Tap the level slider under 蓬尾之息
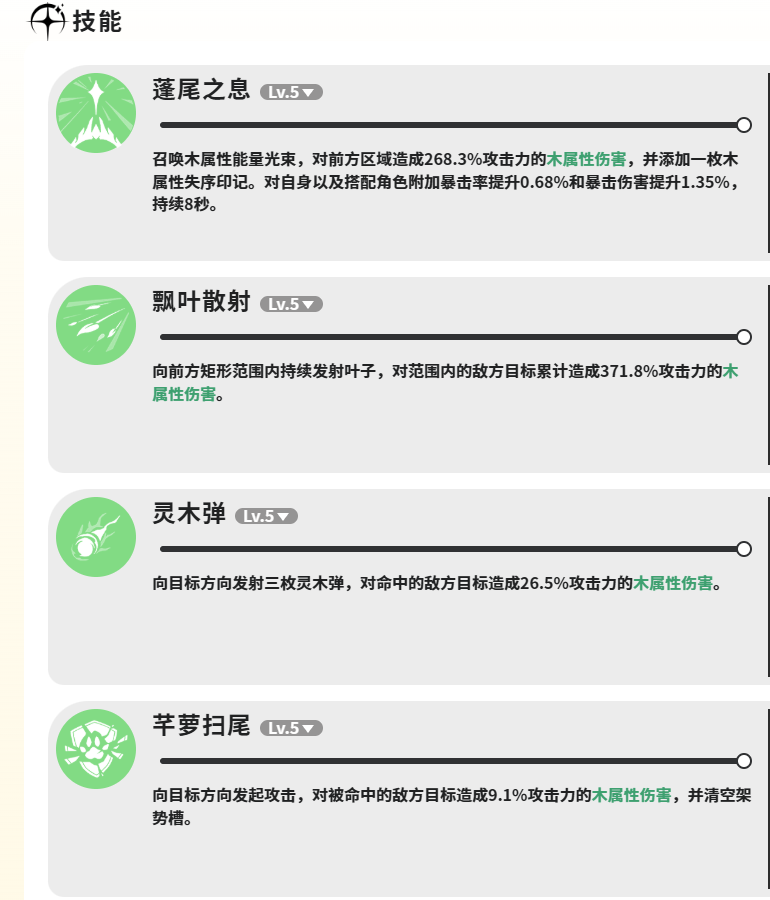This screenshot has height=900, width=770. tap(450, 125)
